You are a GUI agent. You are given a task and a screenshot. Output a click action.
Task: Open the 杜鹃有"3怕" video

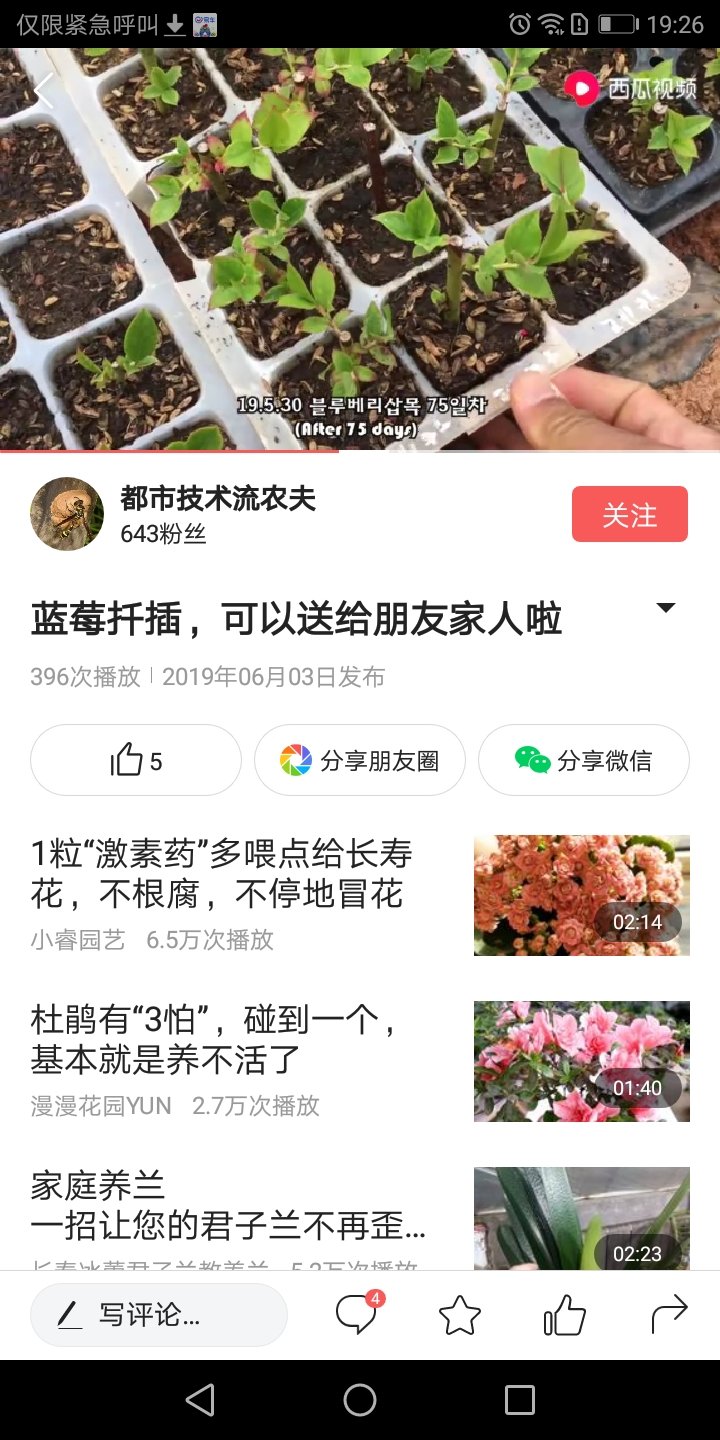click(360, 1061)
